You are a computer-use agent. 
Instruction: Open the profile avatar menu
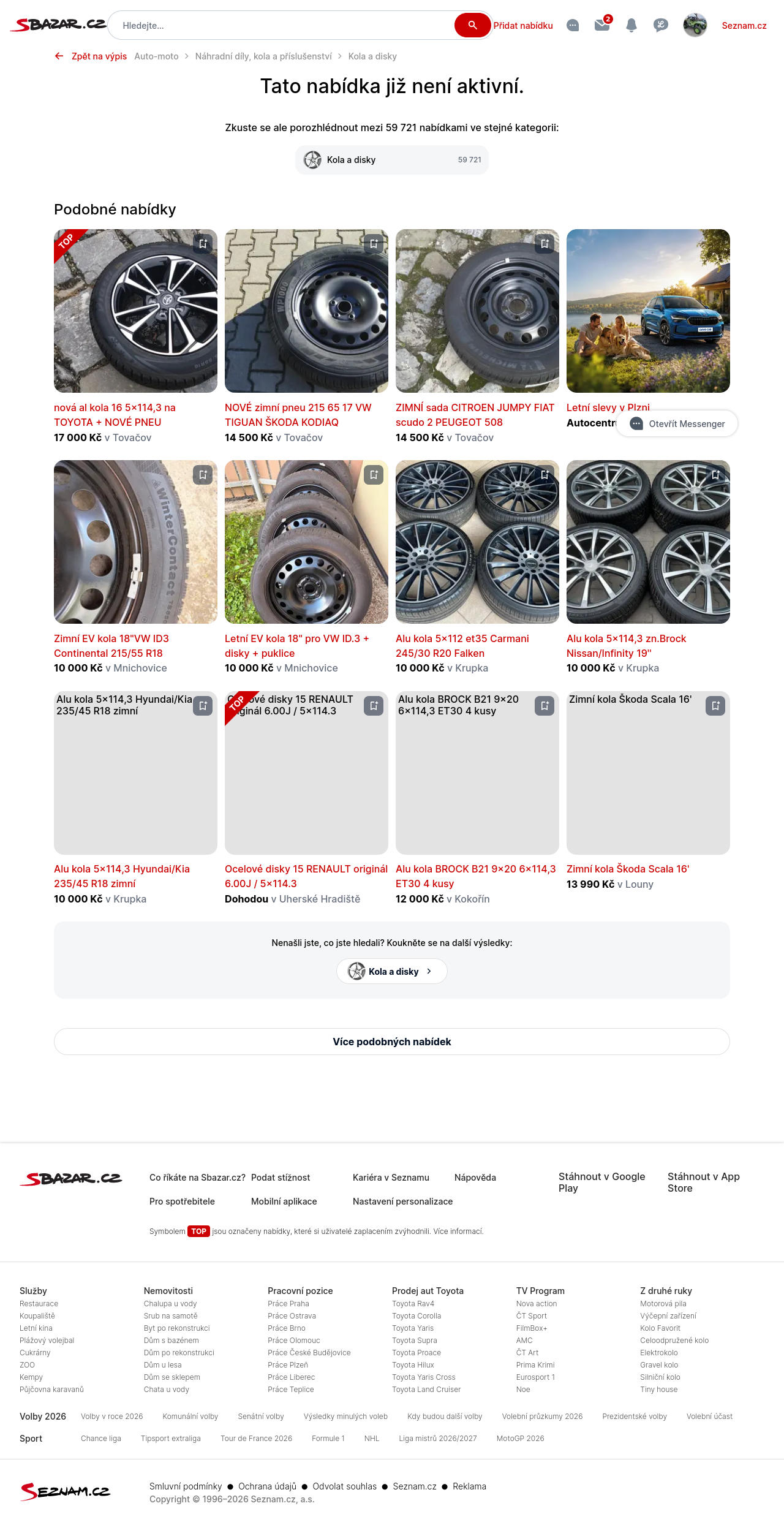(695, 25)
